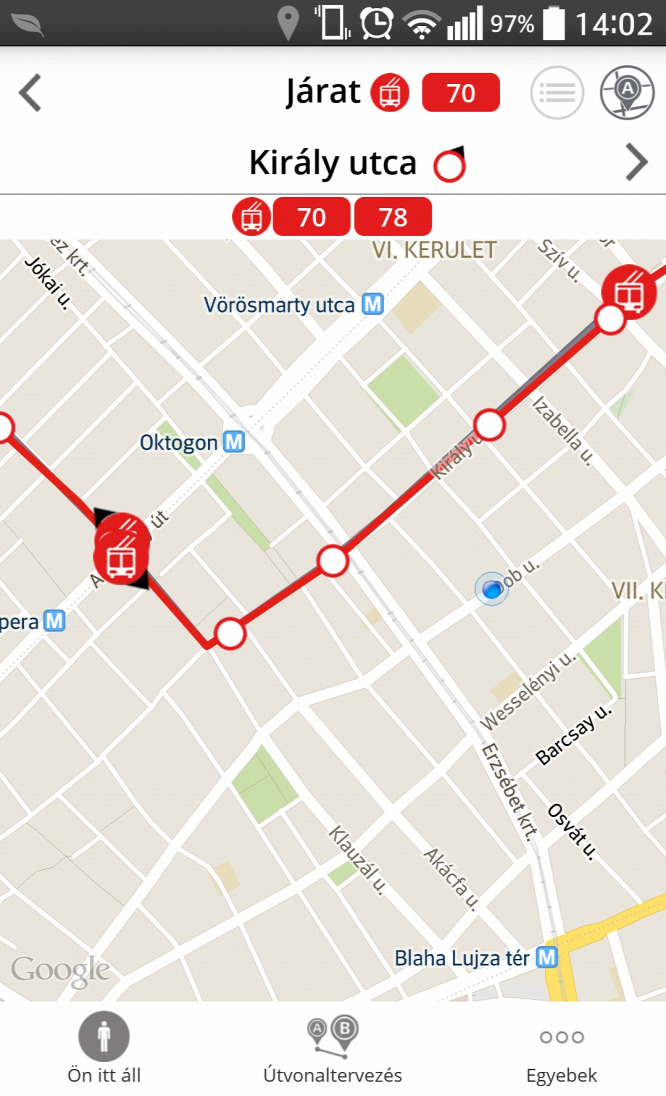Select the stop marker near Izabella u.
The width and height of the screenshot is (666, 1096).
(489, 425)
